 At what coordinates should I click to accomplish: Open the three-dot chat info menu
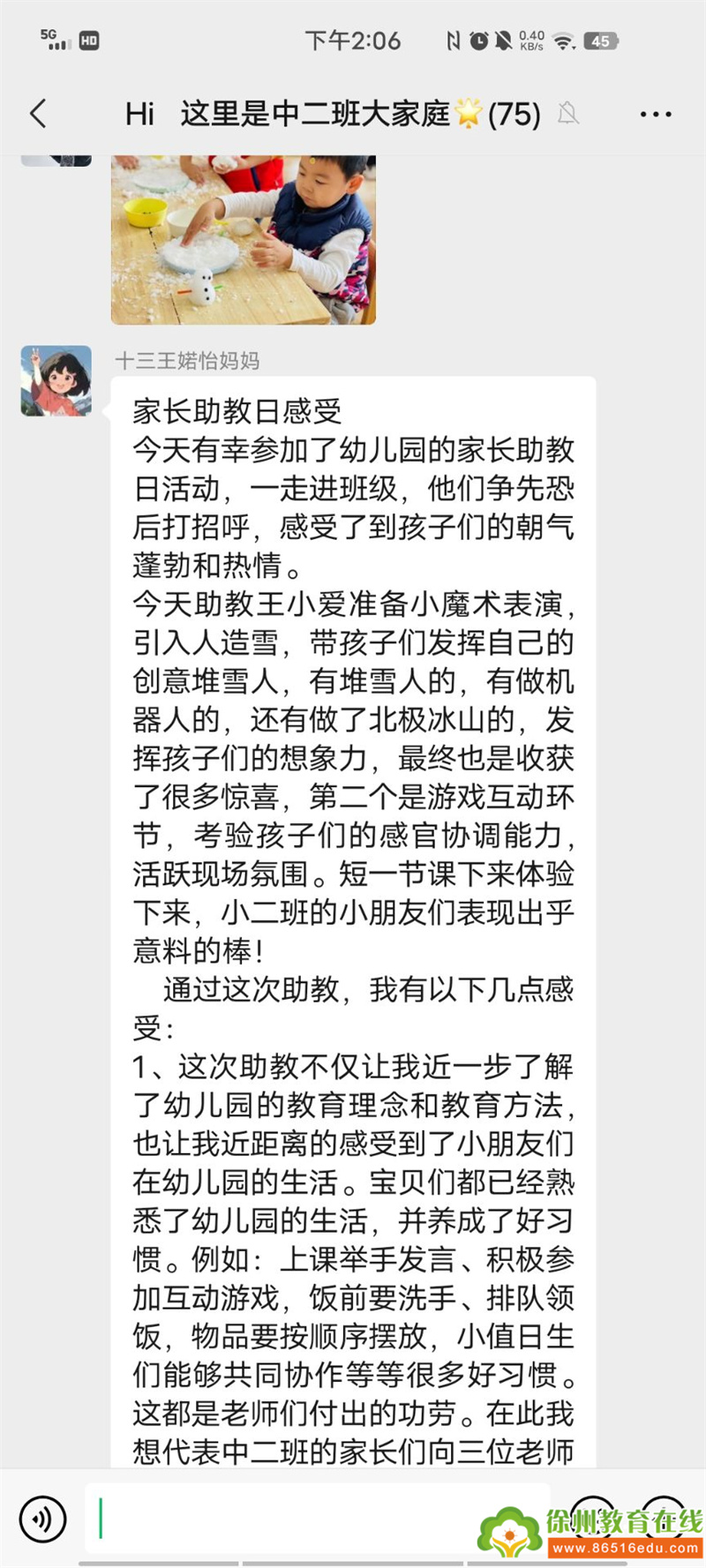[x=655, y=115]
